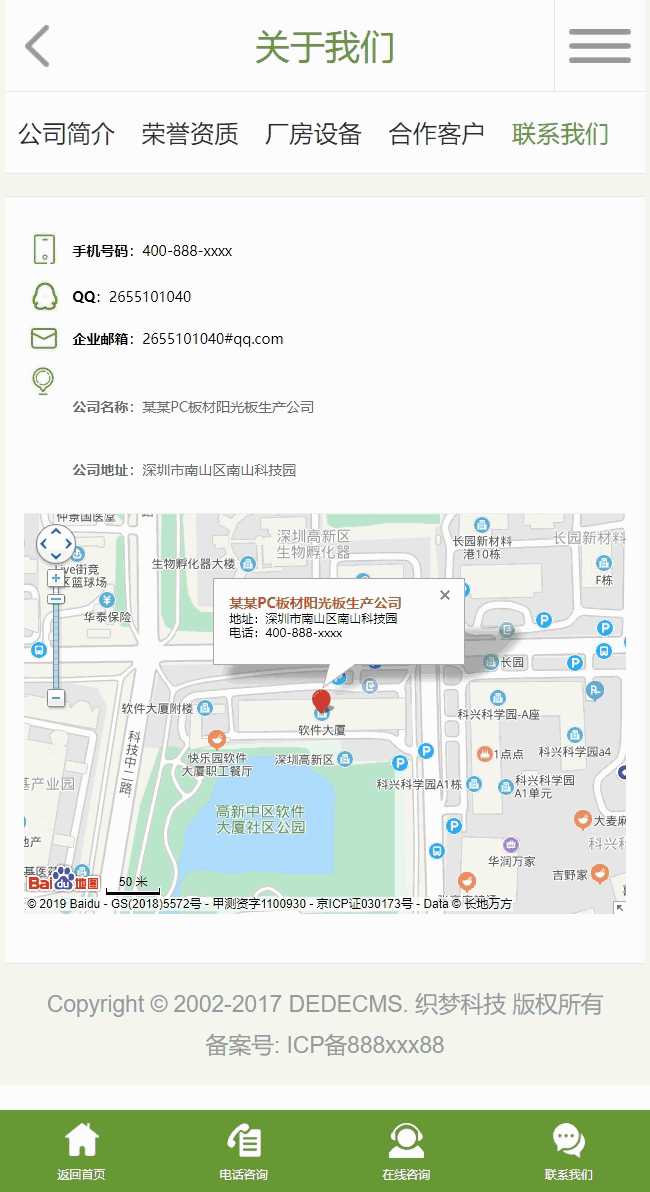Tap 联系我们 in bottom bar

click(x=569, y=1151)
